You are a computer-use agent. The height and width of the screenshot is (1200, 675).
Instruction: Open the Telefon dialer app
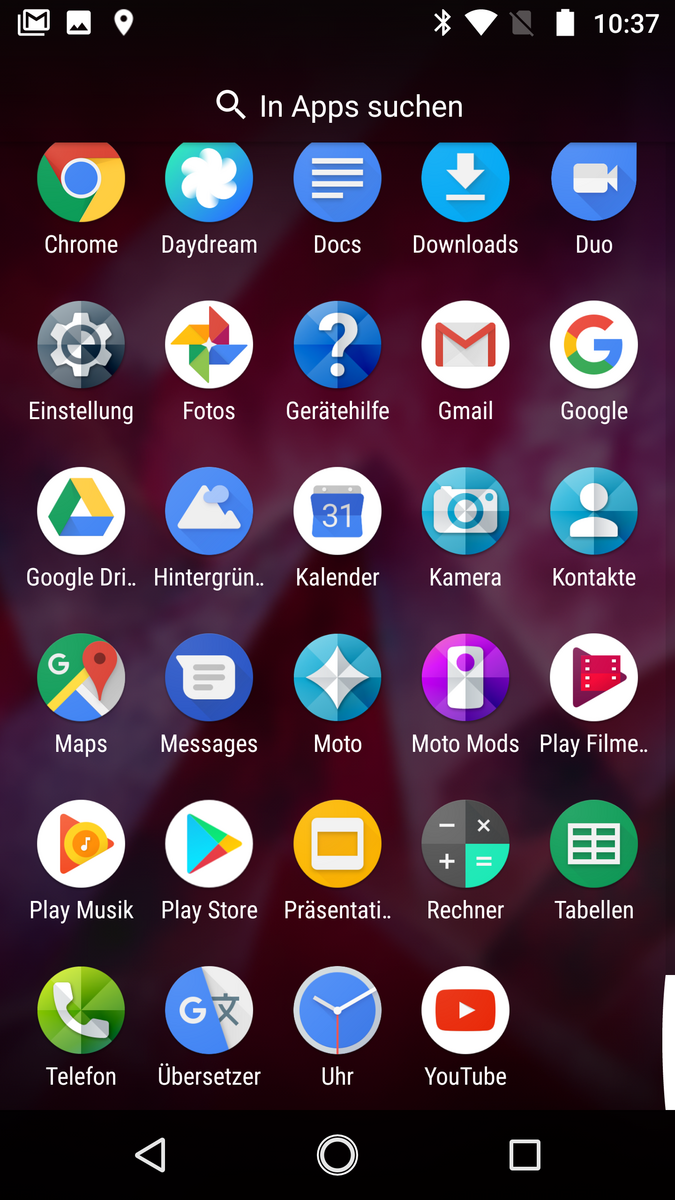point(81,1010)
